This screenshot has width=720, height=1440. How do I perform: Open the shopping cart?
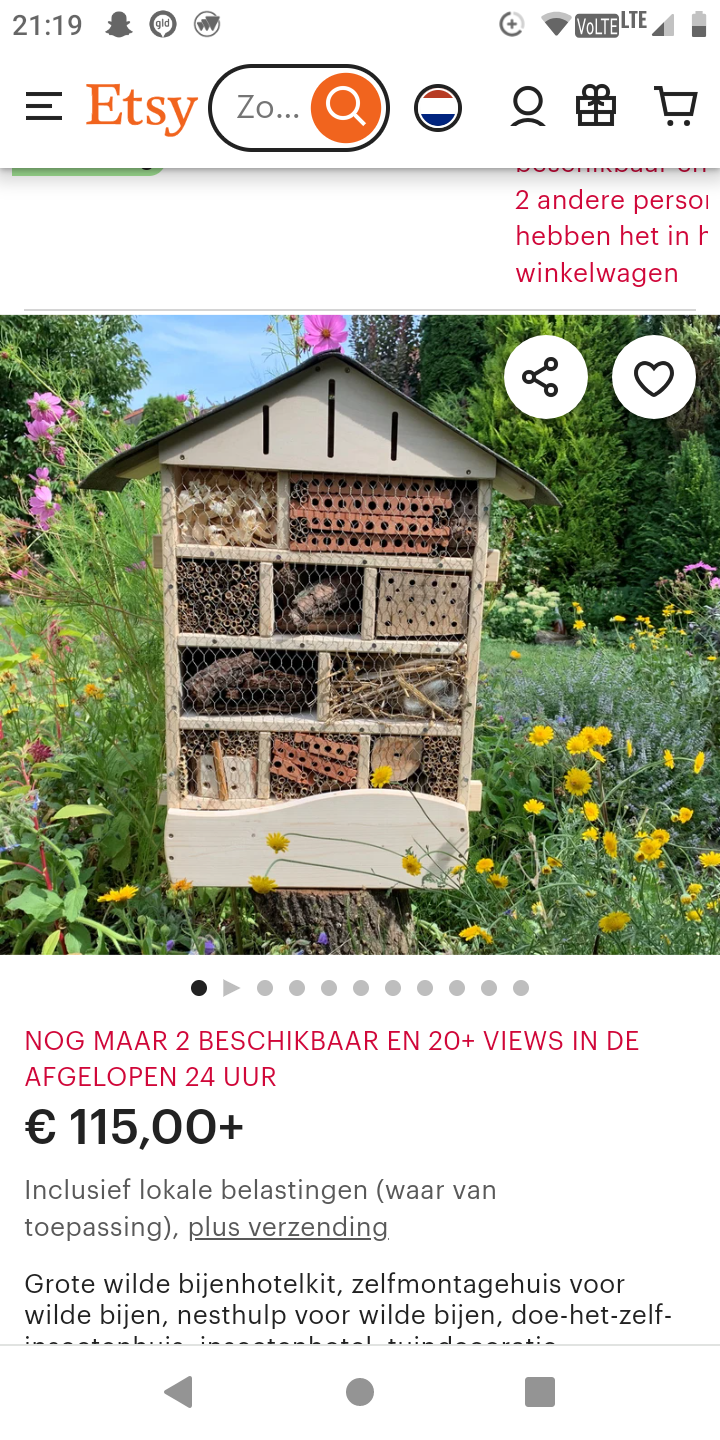coord(676,106)
